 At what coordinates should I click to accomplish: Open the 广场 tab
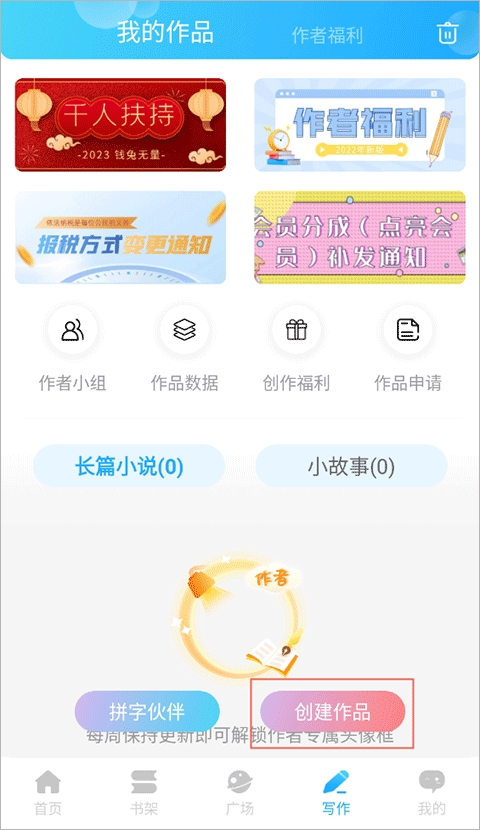point(240,792)
